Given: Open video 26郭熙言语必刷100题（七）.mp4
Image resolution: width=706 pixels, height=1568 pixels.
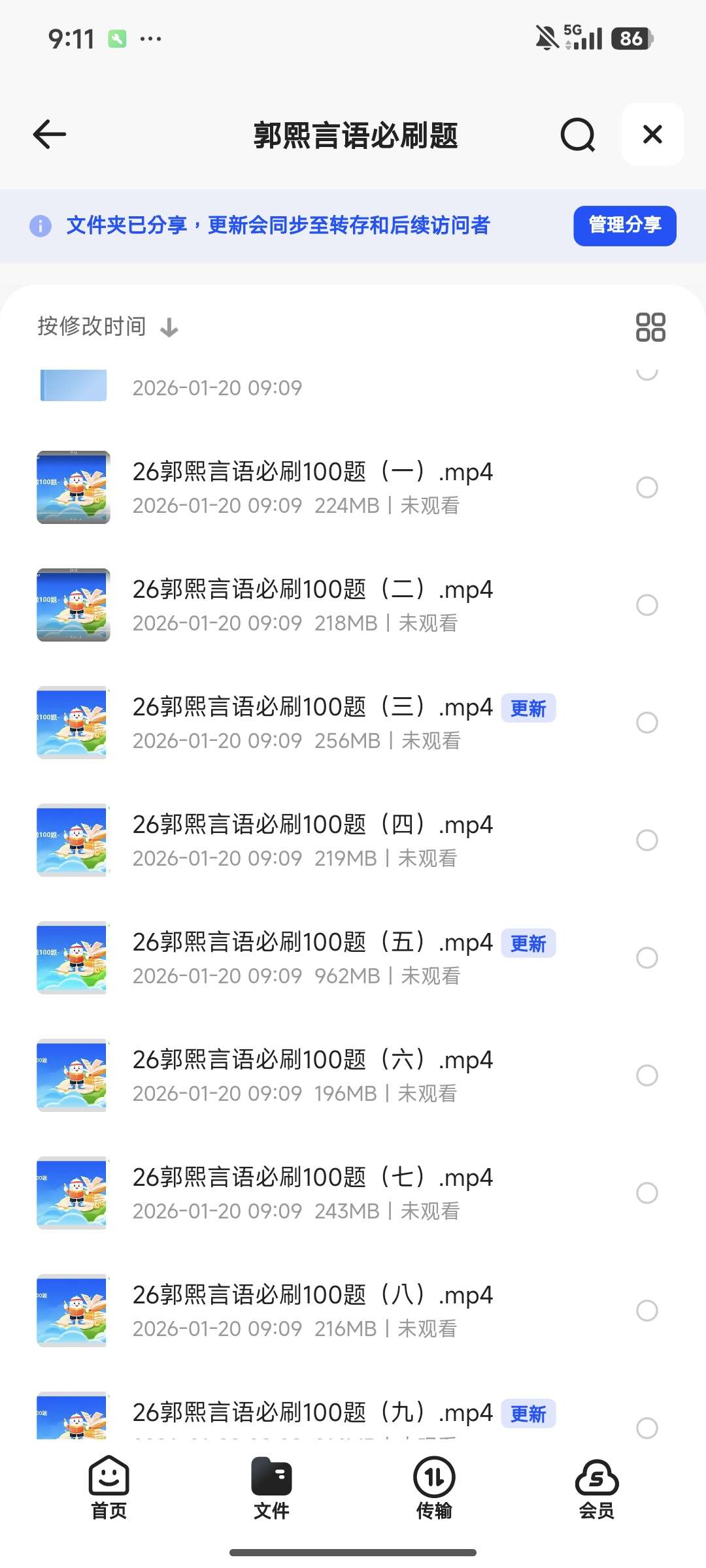Looking at the screenshot, I should coord(312,1178).
